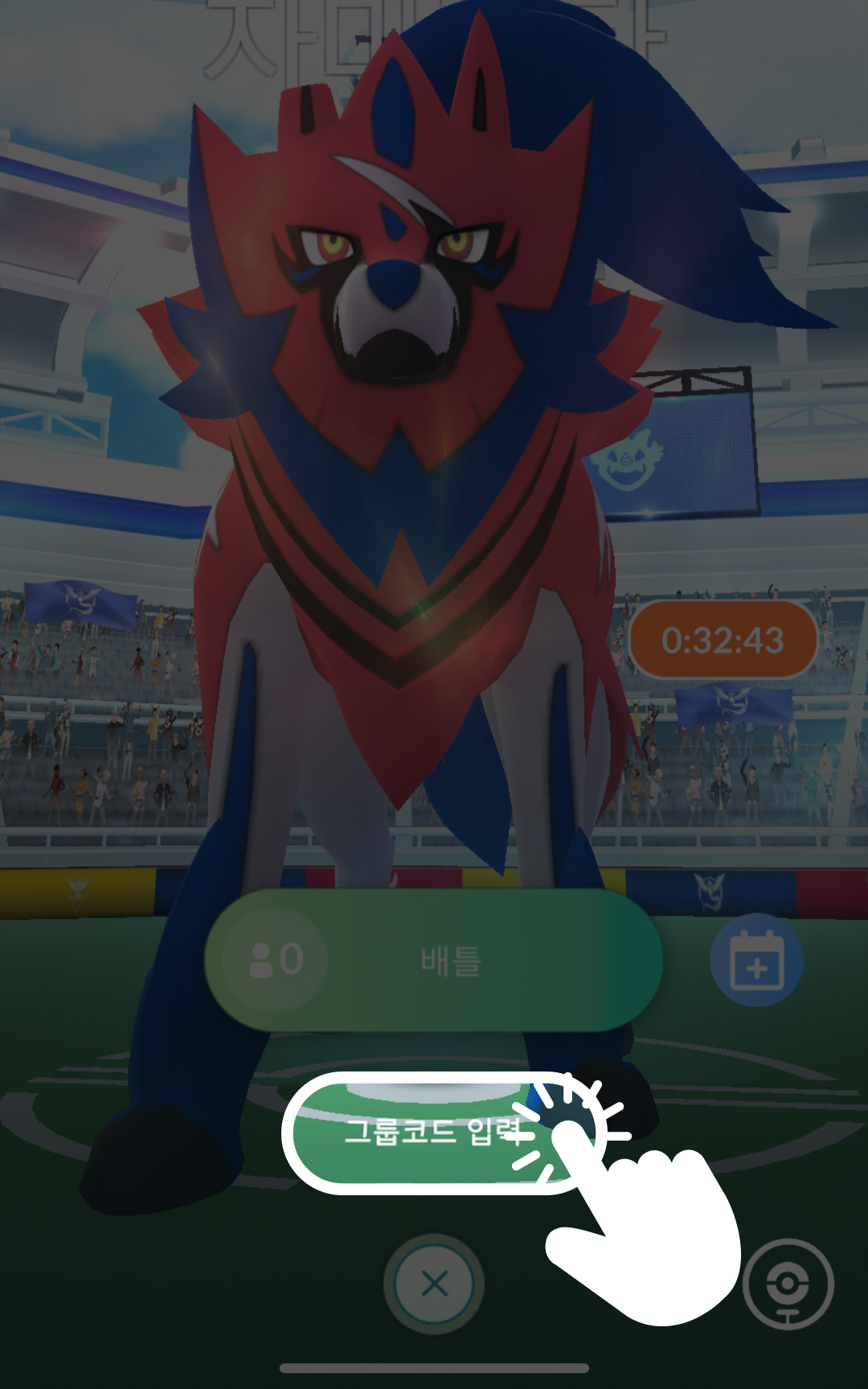Screen dimensions: 868x1389
Task: Start the raid with 배틀 button
Action: pos(450,960)
